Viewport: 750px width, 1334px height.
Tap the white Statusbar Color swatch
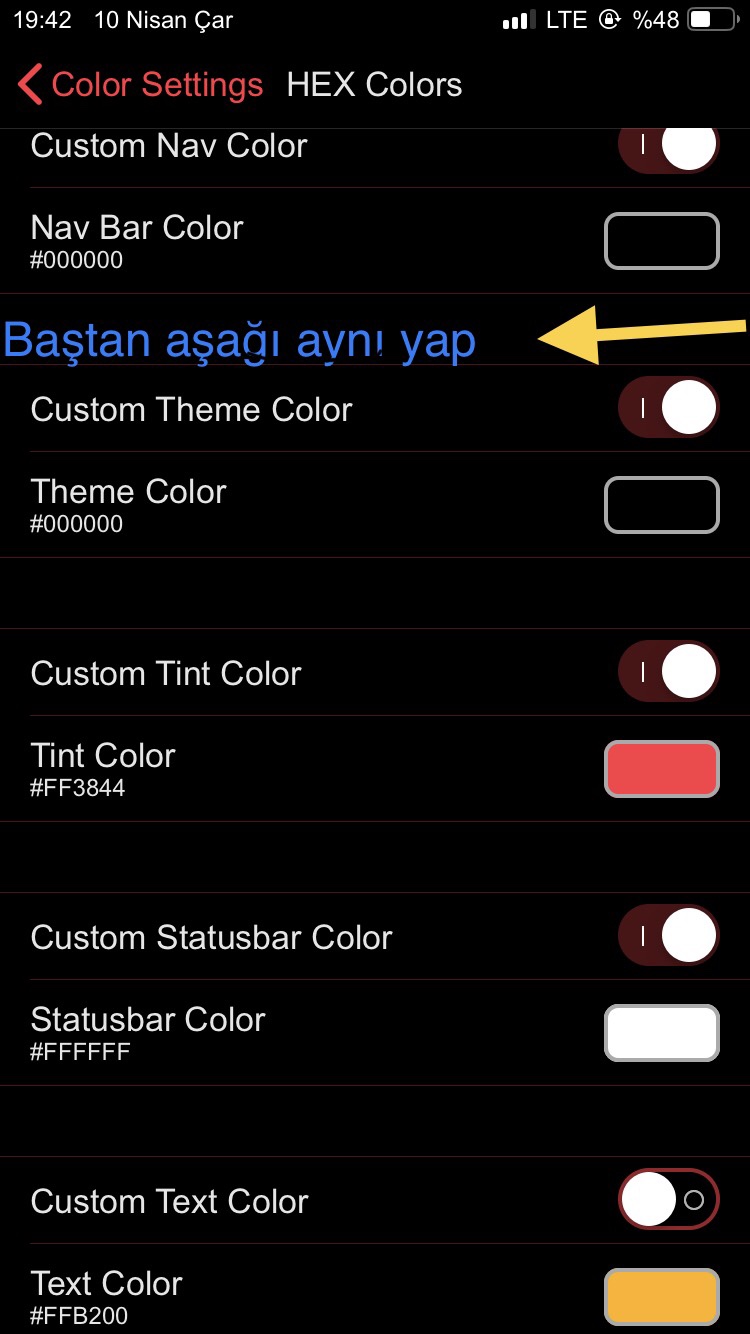(x=661, y=1032)
